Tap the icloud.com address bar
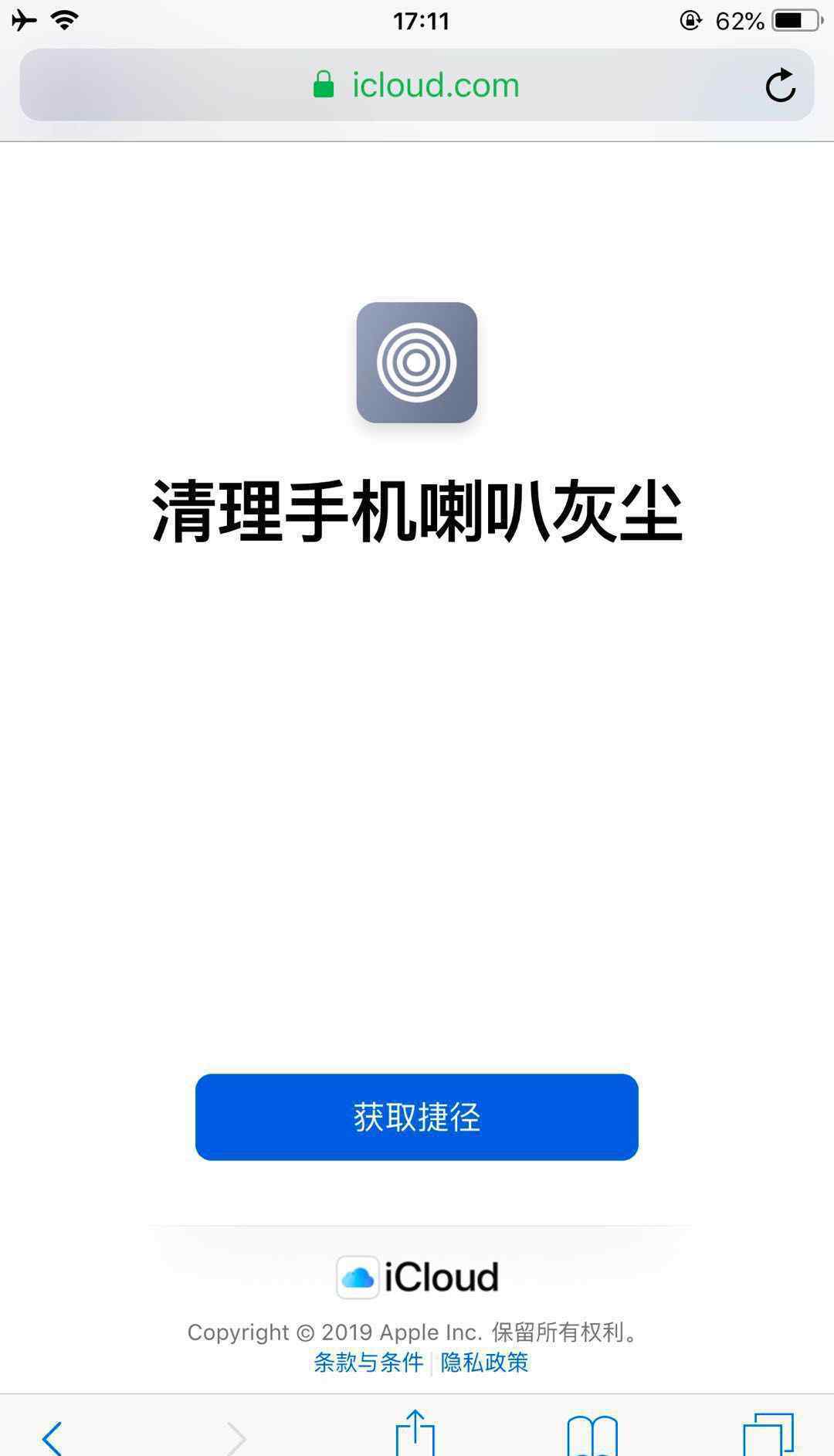 (x=417, y=85)
